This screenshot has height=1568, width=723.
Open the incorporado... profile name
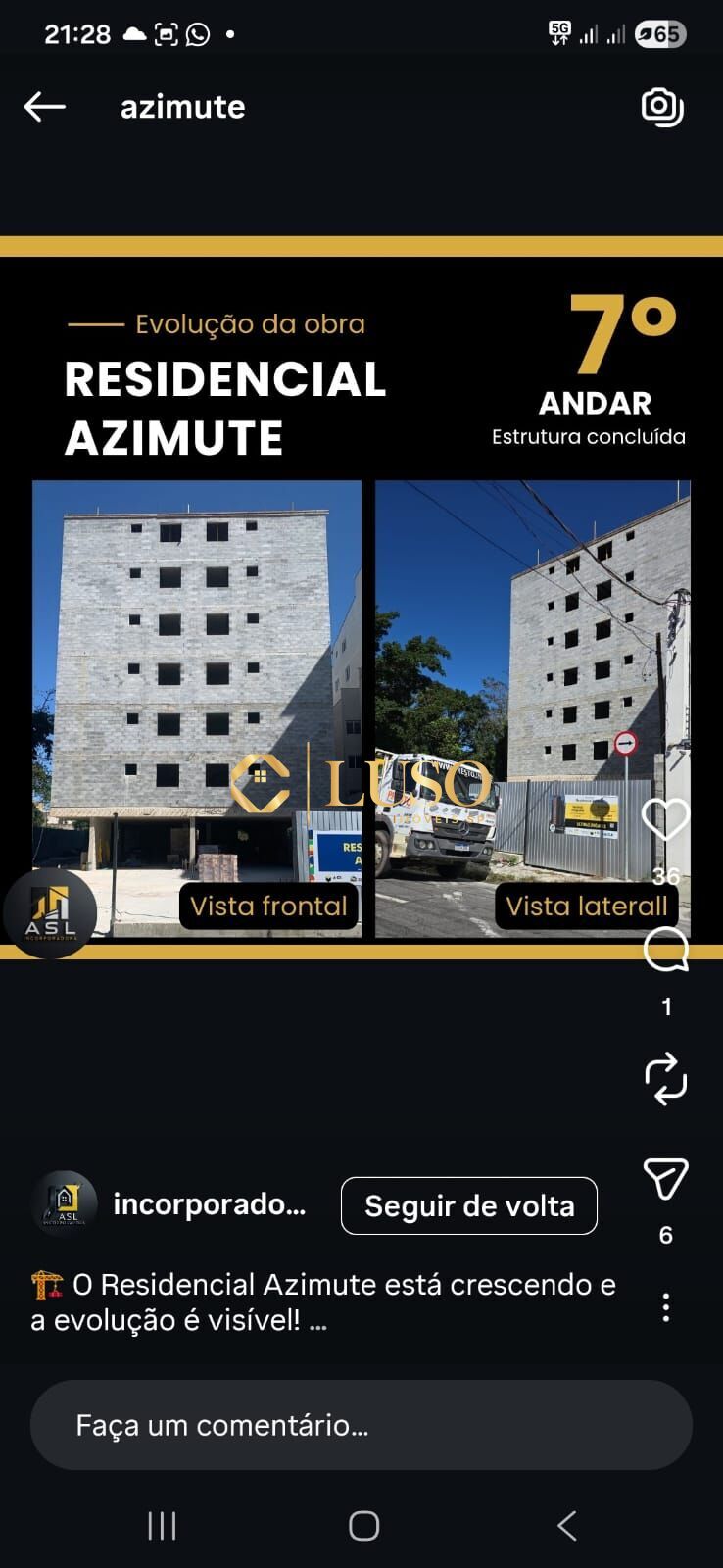[x=210, y=1204]
